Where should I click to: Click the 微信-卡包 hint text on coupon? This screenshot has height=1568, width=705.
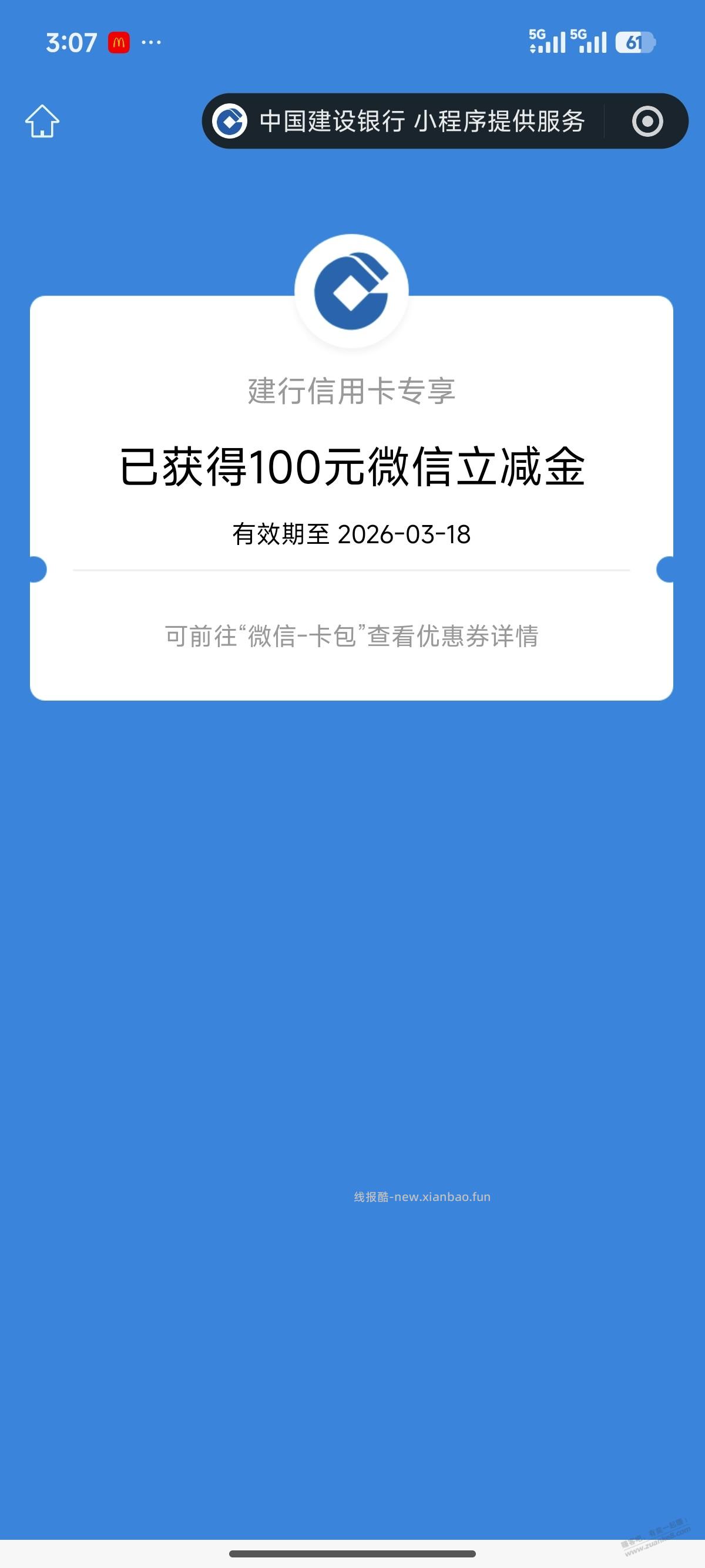[352, 637]
